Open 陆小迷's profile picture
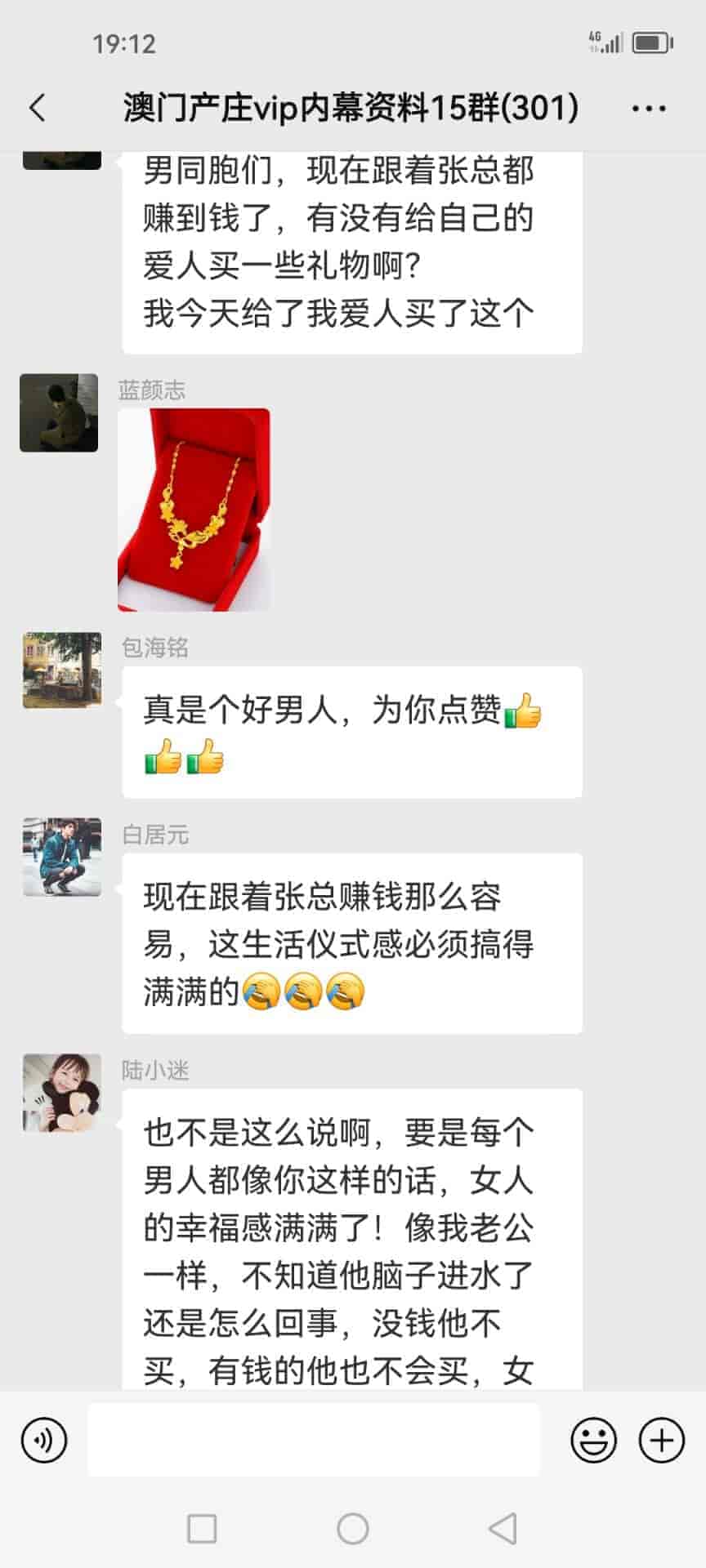The width and height of the screenshot is (706, 1568). pos(62,1093)
